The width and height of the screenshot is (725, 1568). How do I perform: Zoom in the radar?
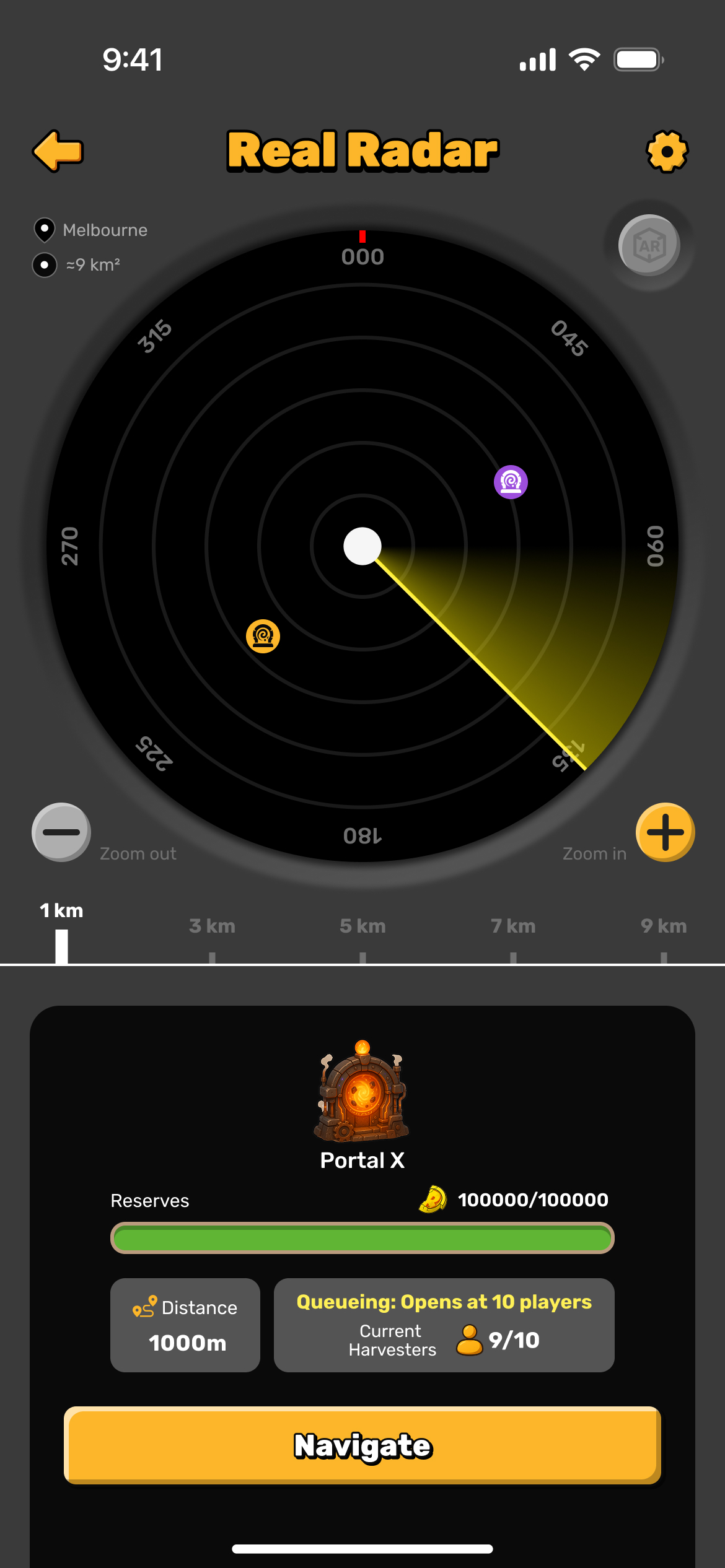[665, 832]
